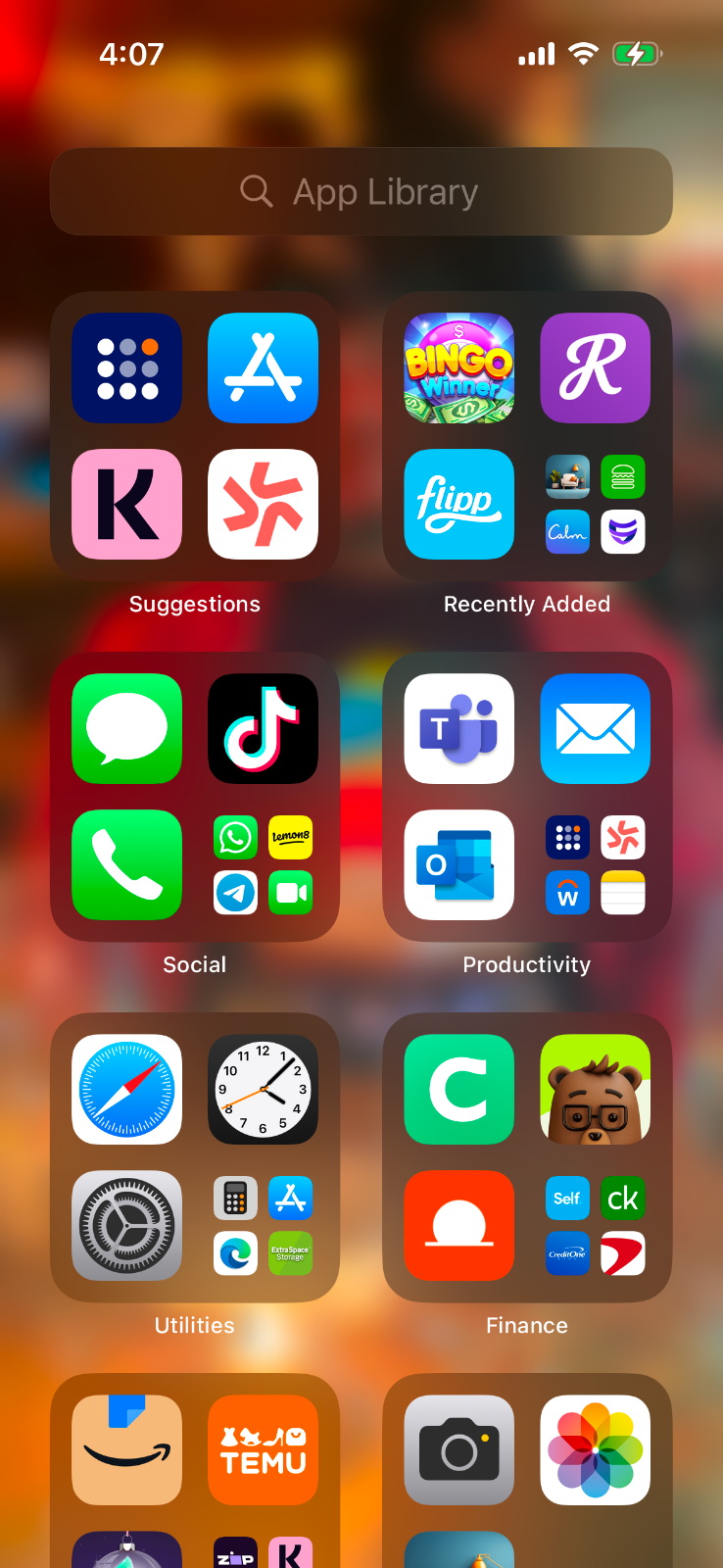This screenshot has width=723, height=1568.
Task: Open the App Store
Action: coord(263,367)
